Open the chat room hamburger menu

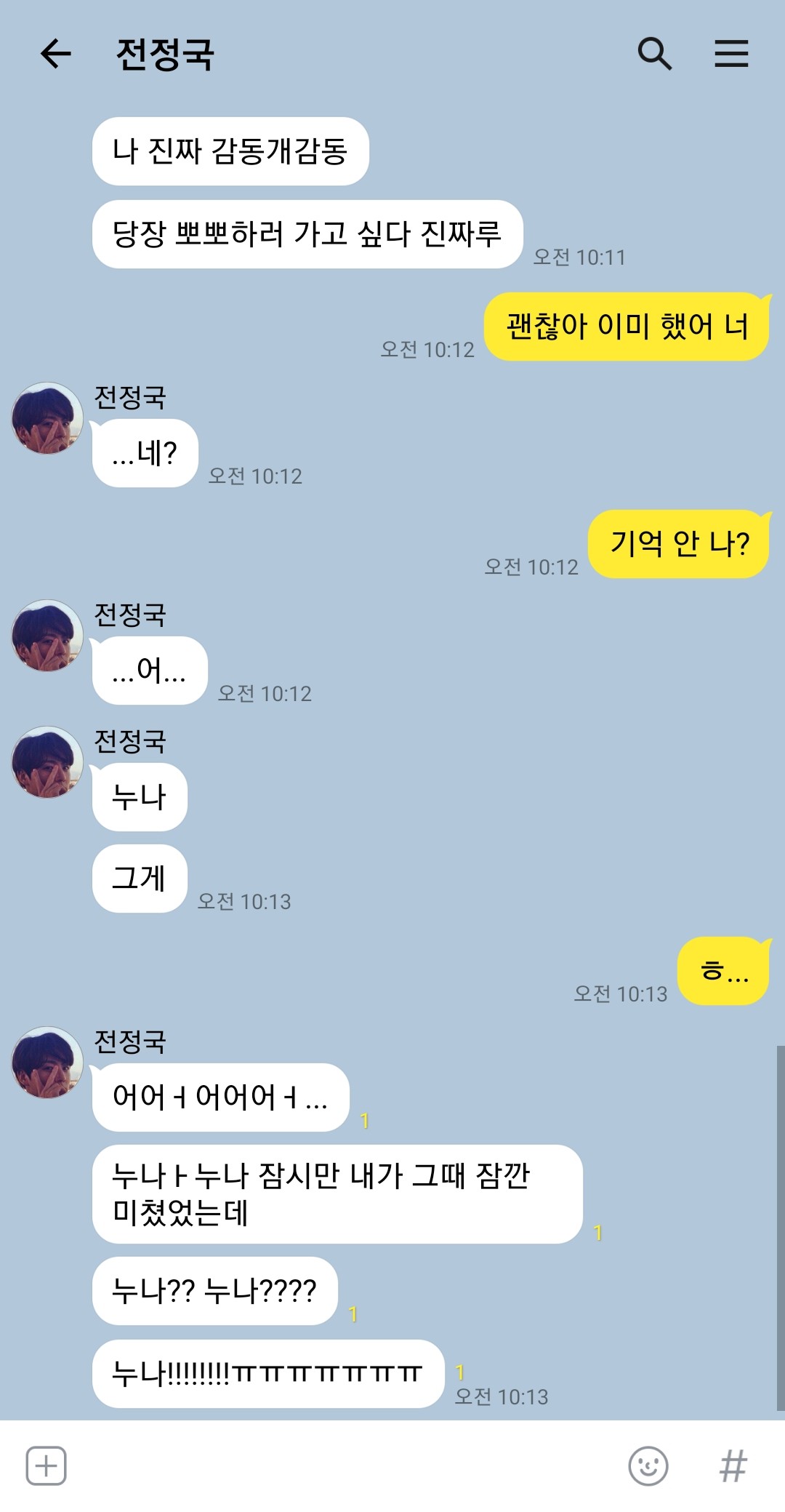[731, 54]
